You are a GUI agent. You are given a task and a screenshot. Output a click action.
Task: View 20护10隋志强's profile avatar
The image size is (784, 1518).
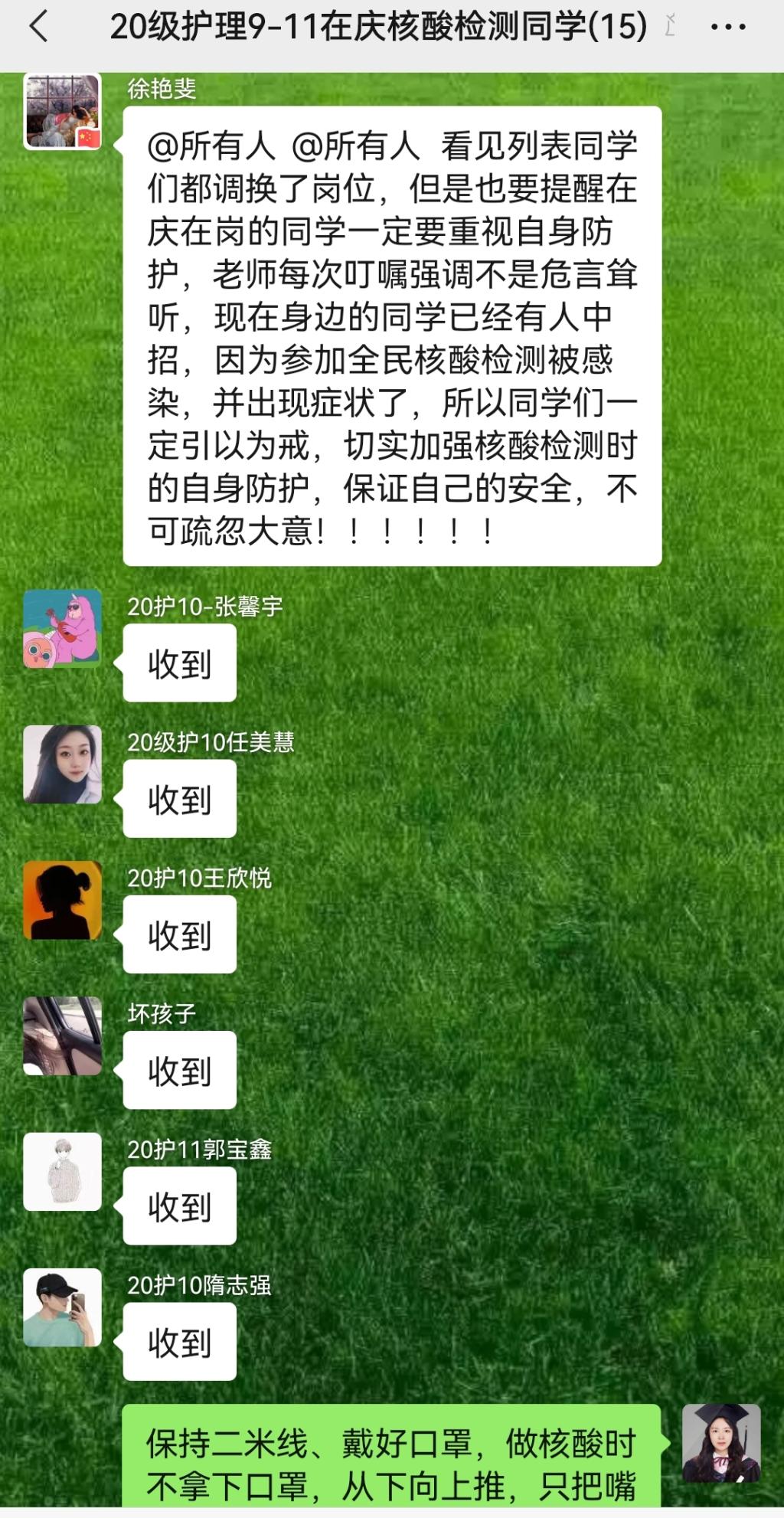click(63, 1307)
